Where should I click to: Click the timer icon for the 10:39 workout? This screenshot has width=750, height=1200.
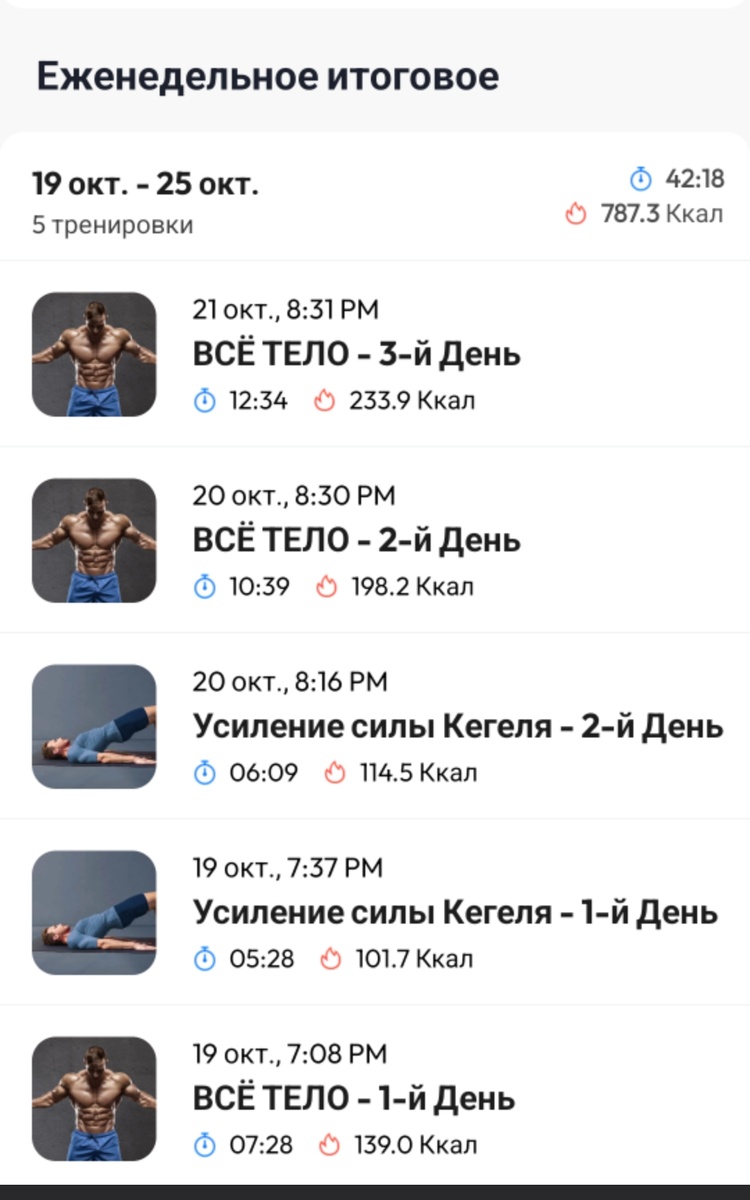point(205,586)
